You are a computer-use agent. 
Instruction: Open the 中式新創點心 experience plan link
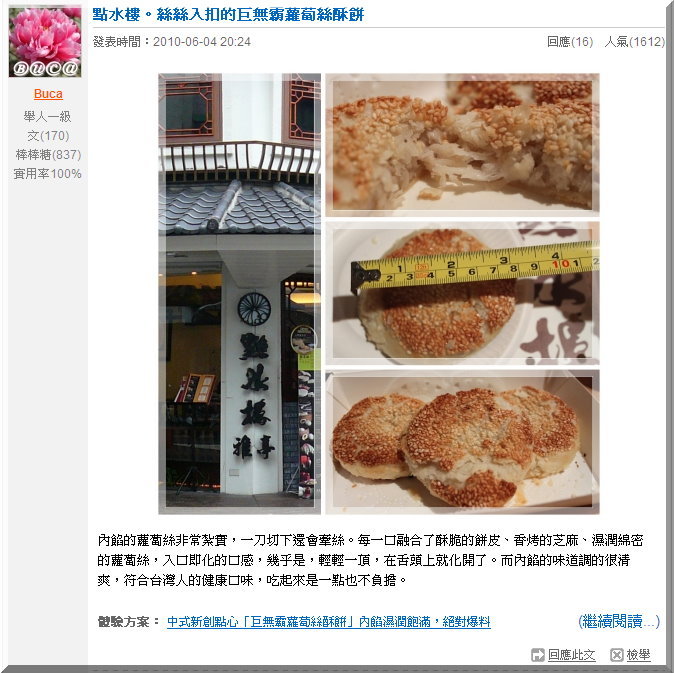coord(328,622)
